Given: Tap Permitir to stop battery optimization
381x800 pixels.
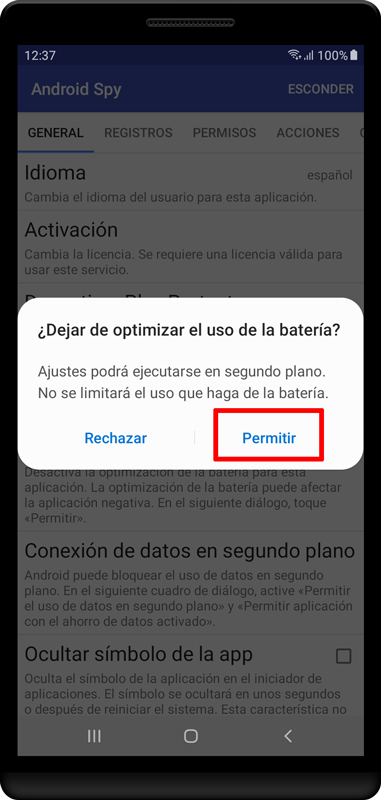Looking at the screenshot, I should pos(269,438).
